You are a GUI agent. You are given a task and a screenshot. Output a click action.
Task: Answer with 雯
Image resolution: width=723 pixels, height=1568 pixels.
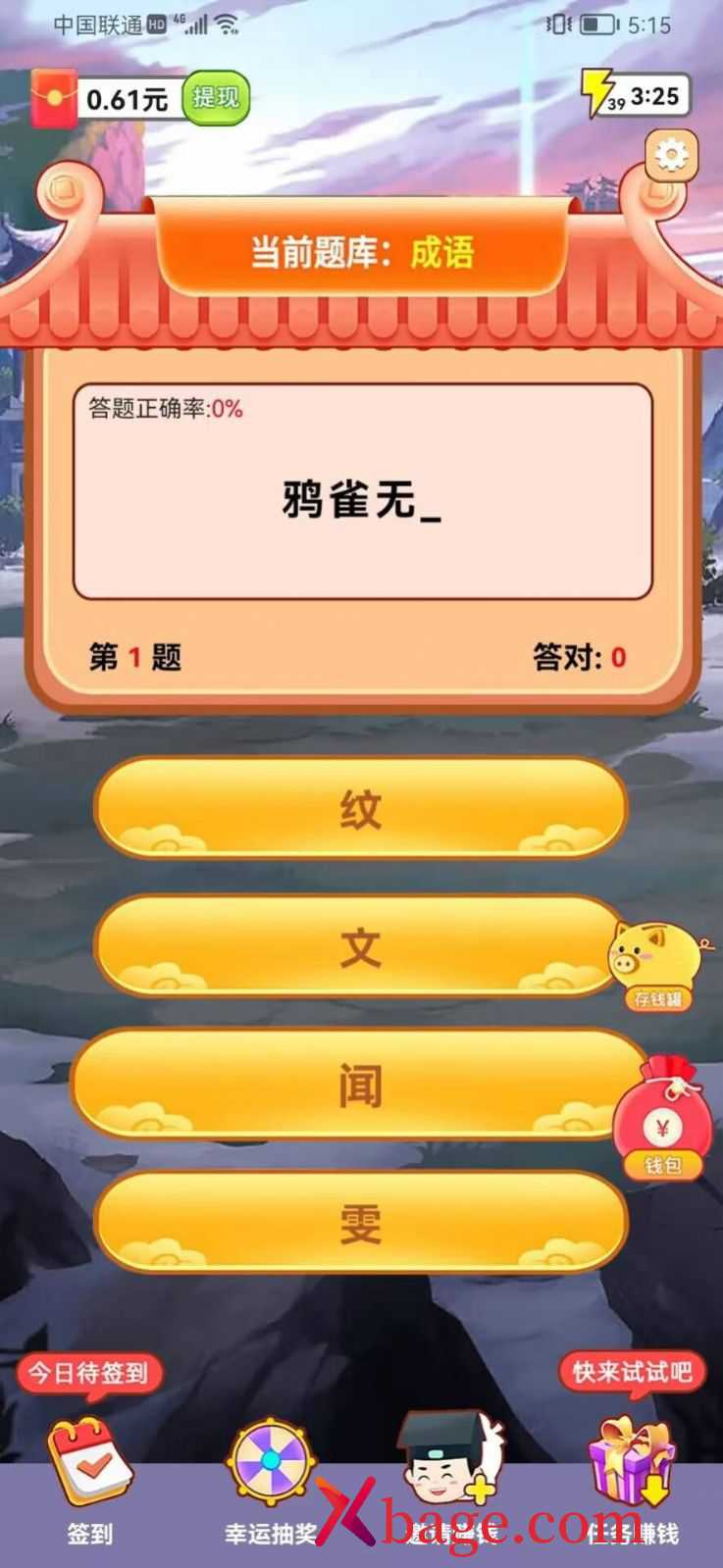[360, 1222]
